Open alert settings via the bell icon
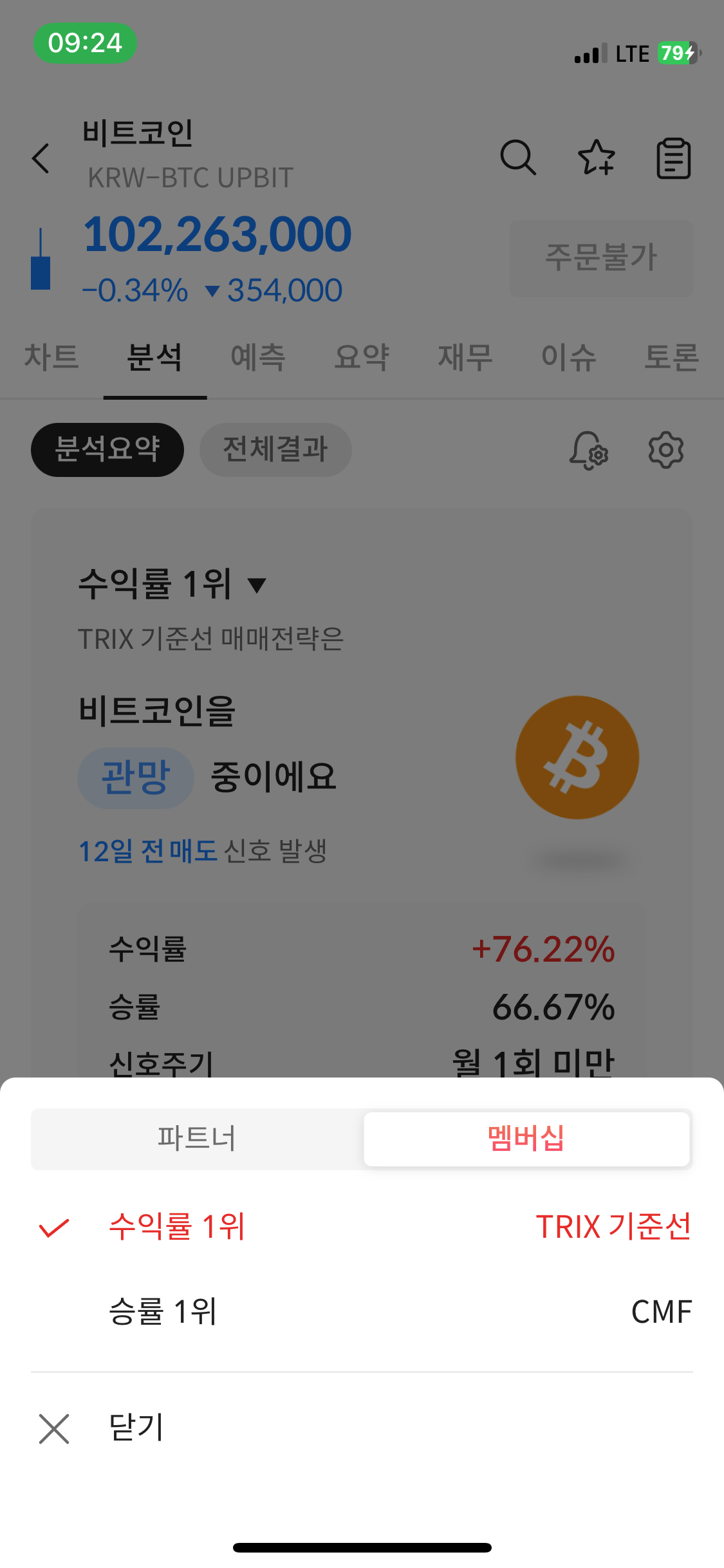This screenshot has width=724, height=1568. point(589,450)
